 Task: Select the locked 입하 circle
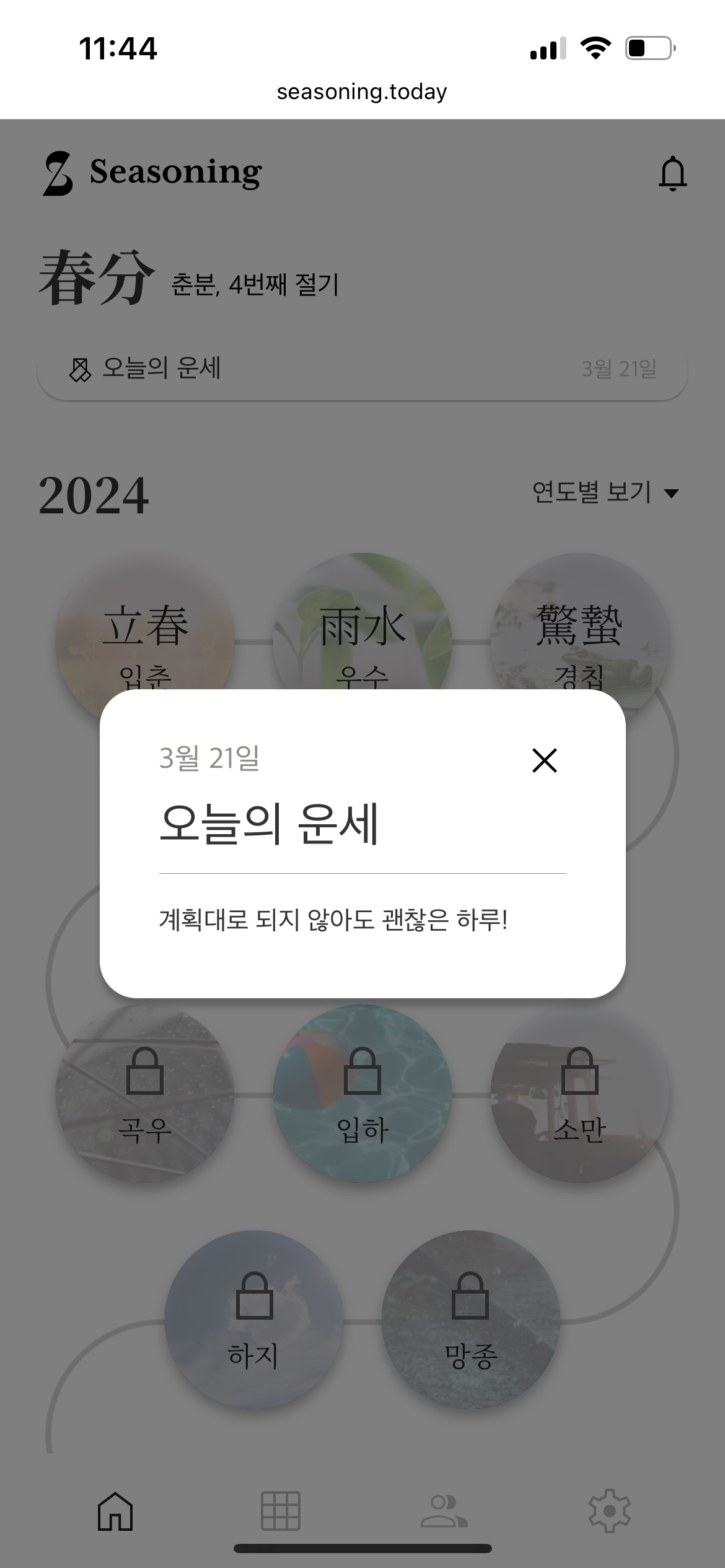click(x=362, y=1094)
